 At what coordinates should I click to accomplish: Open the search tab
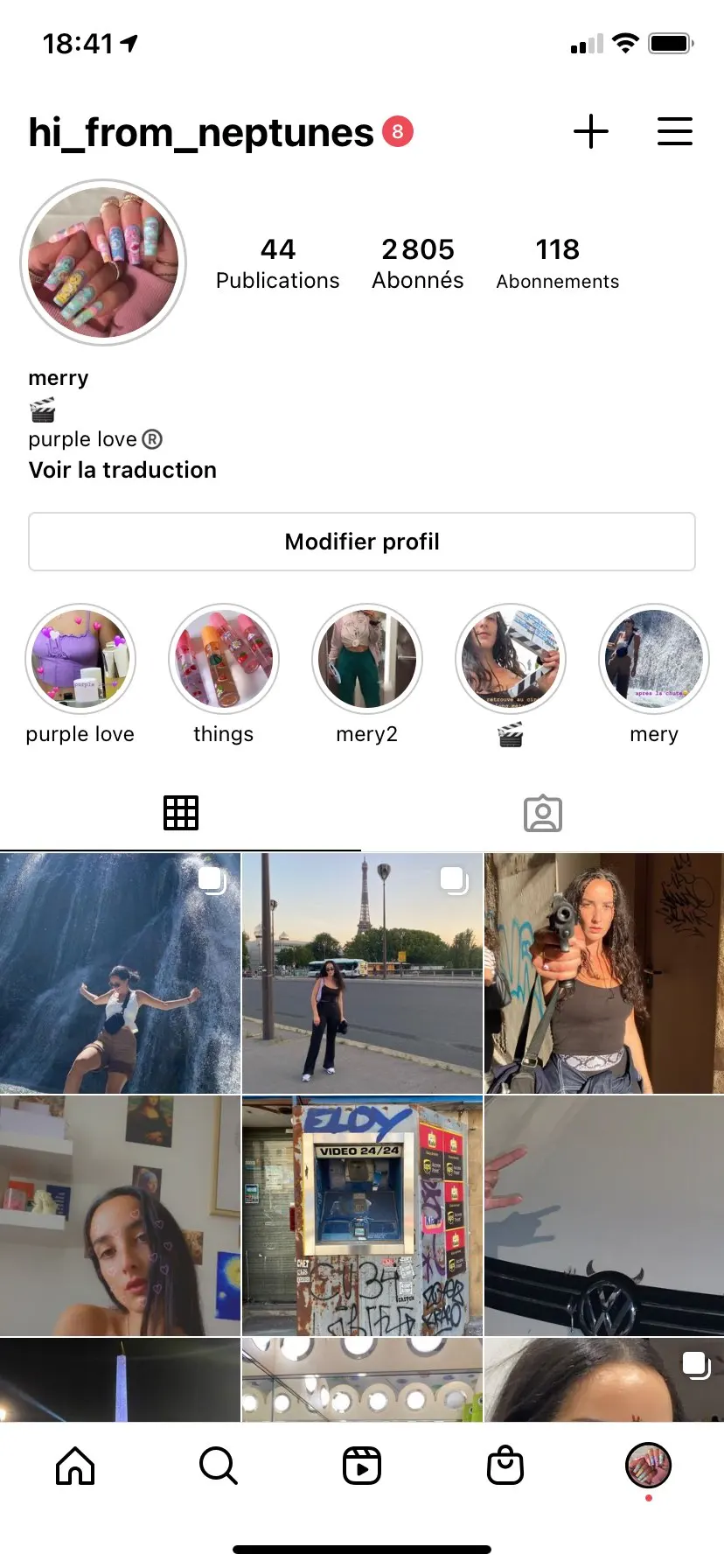pyautogui.click(x=218, y=1466)
